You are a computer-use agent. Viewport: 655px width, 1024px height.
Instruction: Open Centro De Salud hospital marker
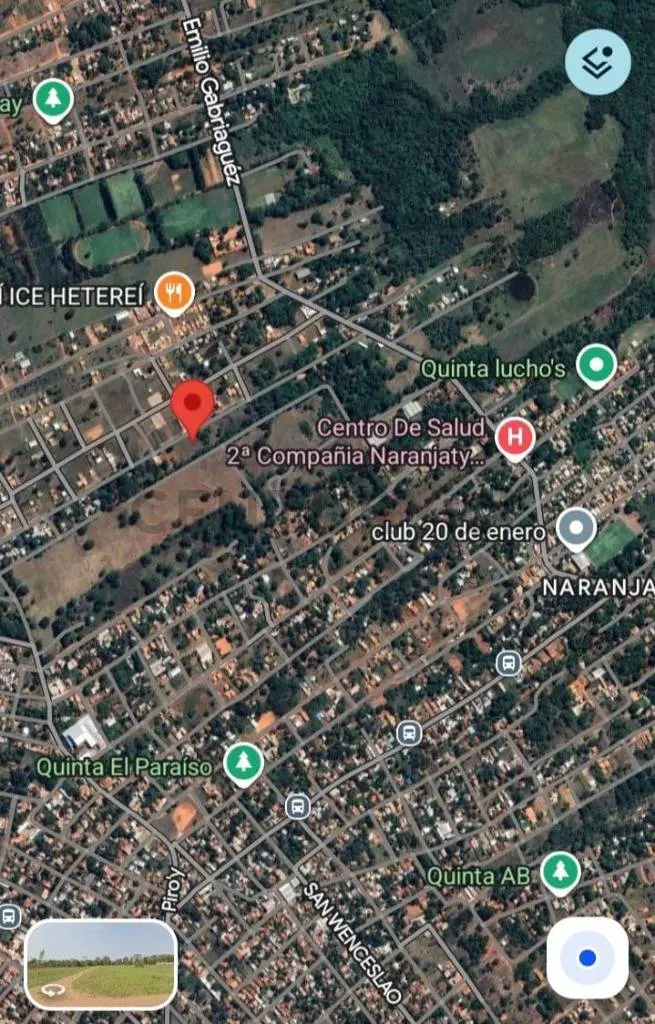[x=514, y=437]
